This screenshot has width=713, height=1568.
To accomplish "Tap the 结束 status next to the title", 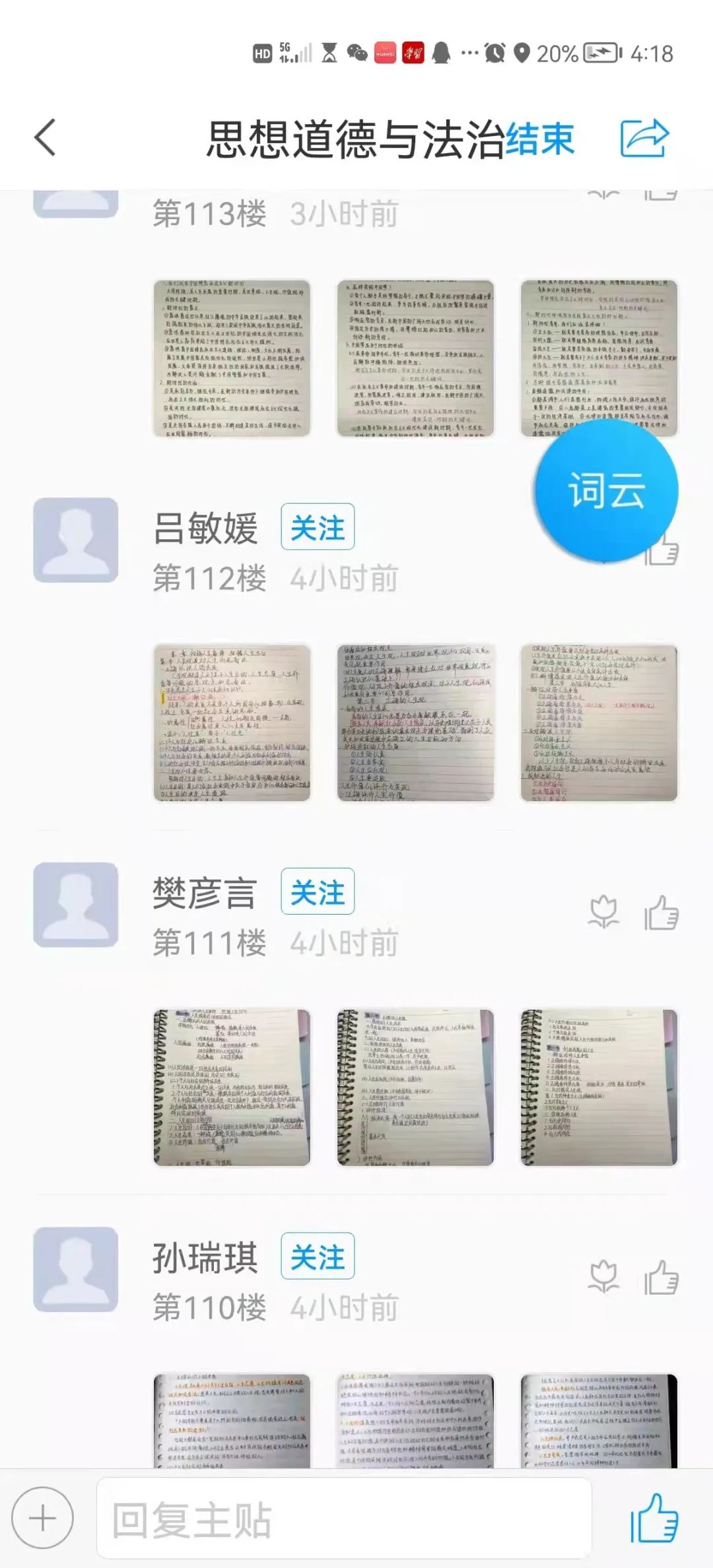I will pos(539,139).
